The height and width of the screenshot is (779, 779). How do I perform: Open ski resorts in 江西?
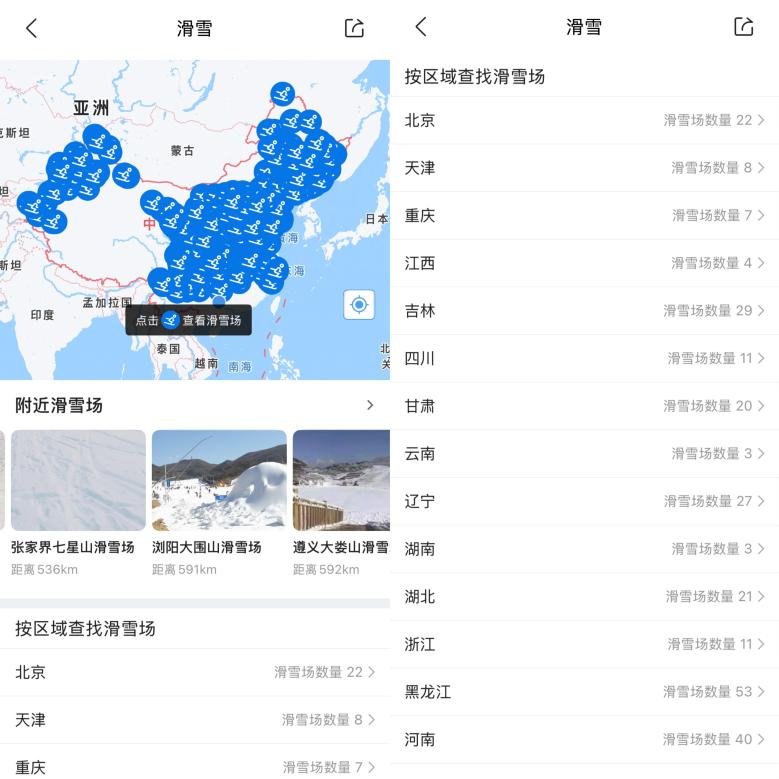(x=584, y=263)
